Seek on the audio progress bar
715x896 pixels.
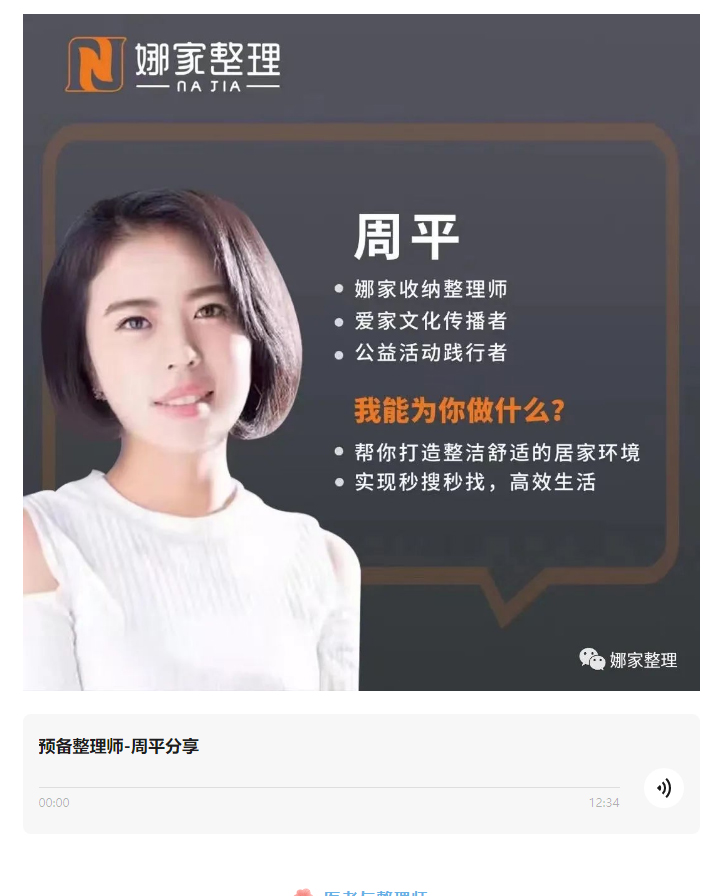click(x=328, y=788)
